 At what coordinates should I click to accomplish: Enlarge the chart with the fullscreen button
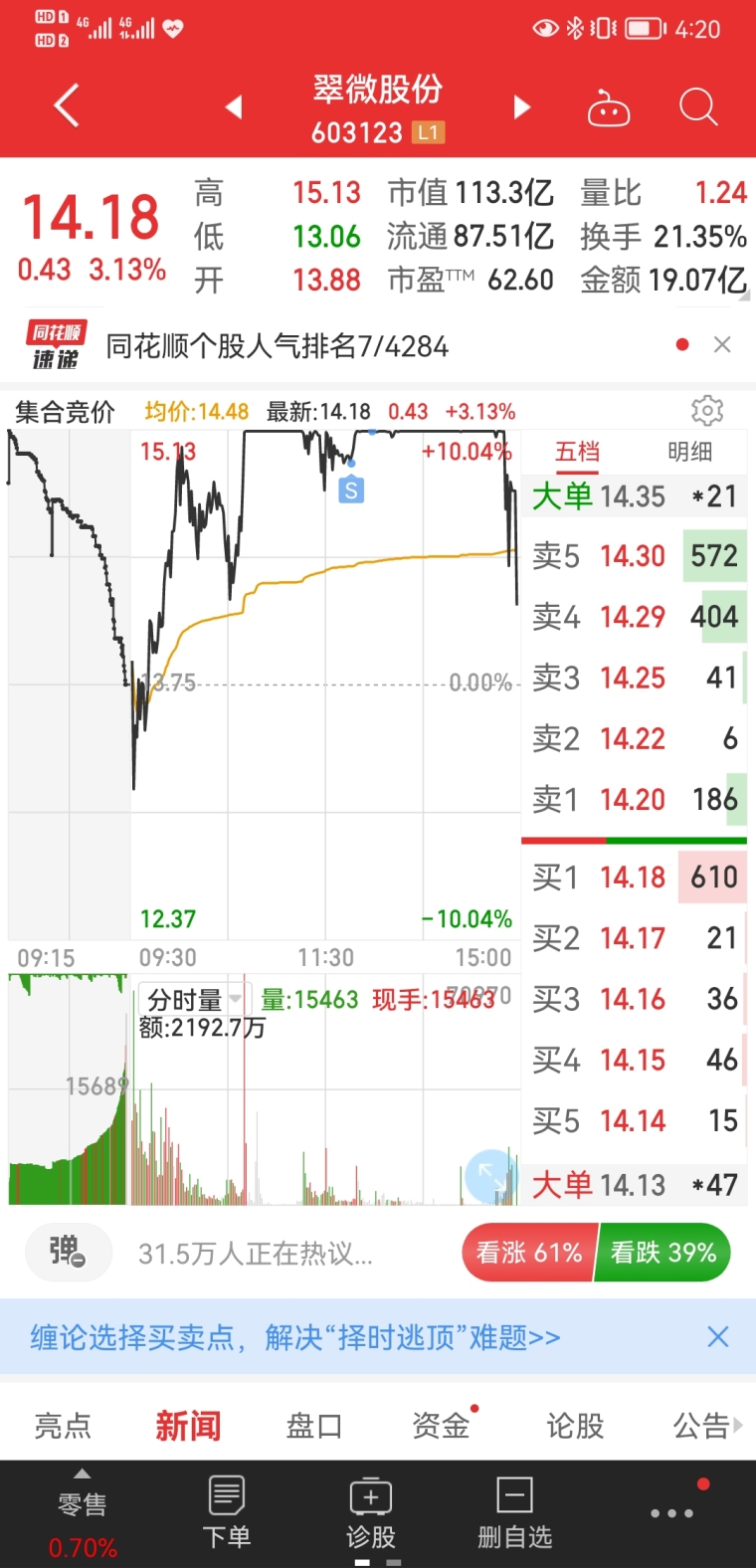click(490, 1175)
